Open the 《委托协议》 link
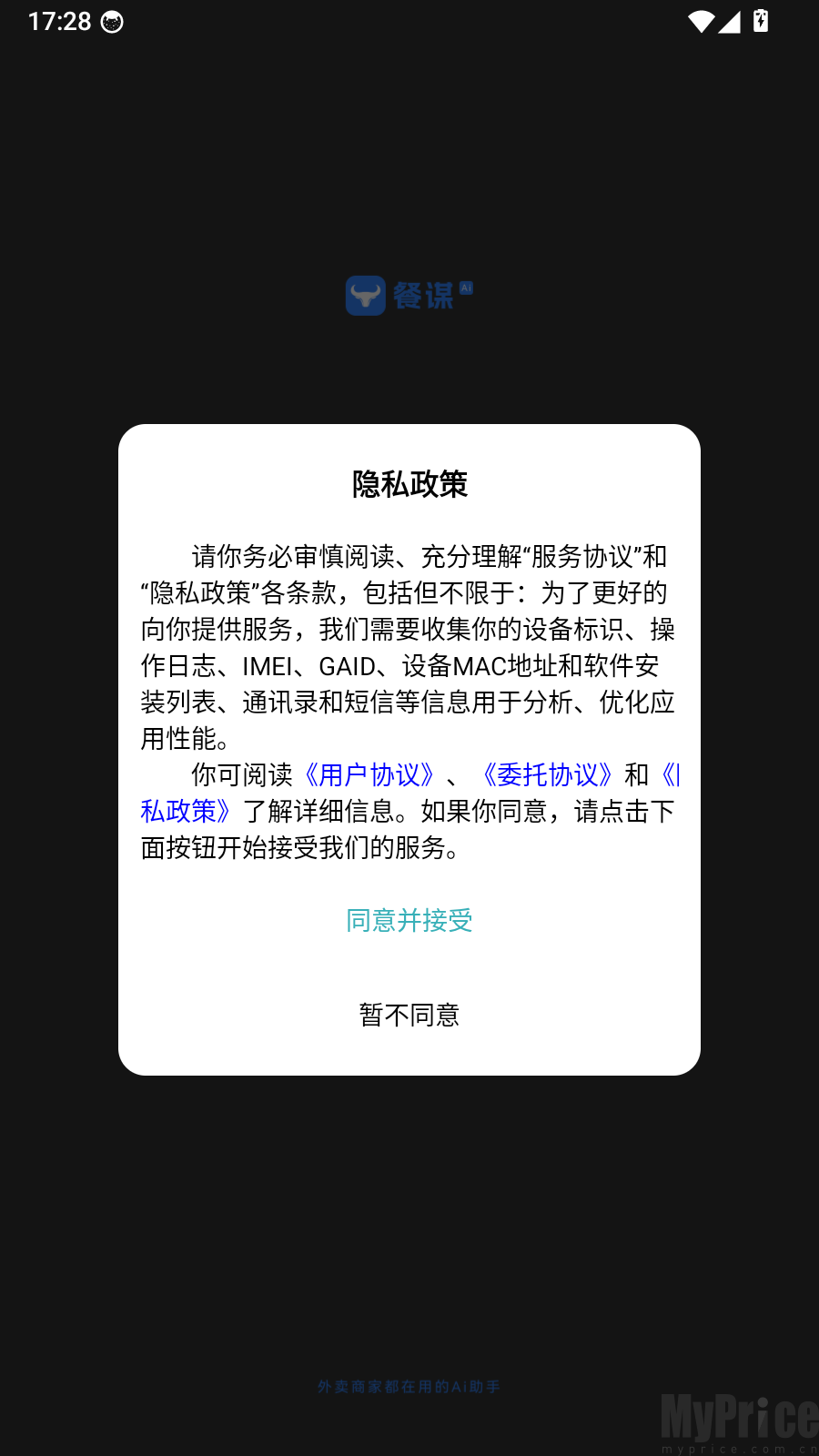The image size is (819, 1456). pyautogui.click(x=547, y=774)
